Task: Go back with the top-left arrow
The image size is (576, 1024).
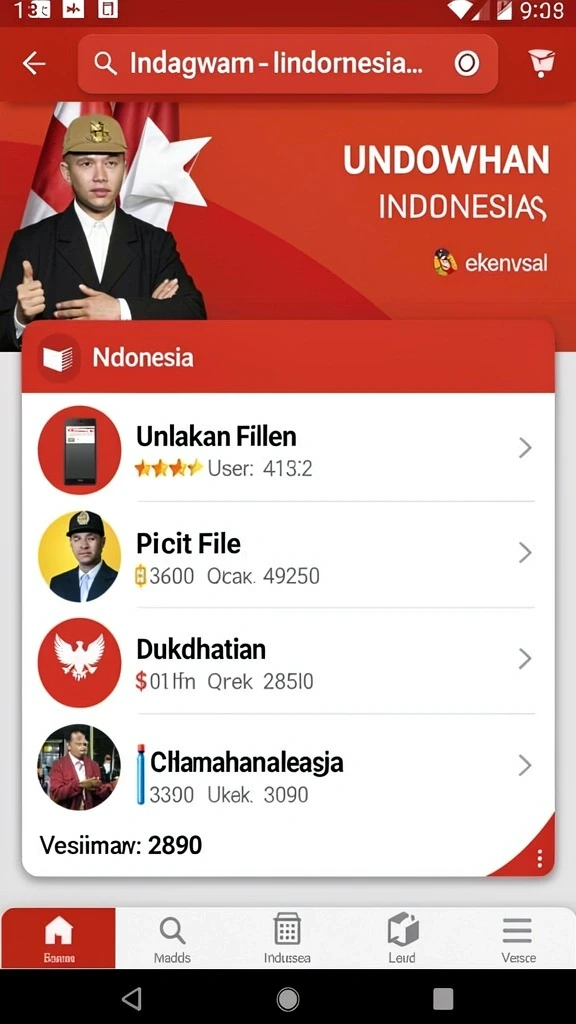Action: click(x=34, y=63)
